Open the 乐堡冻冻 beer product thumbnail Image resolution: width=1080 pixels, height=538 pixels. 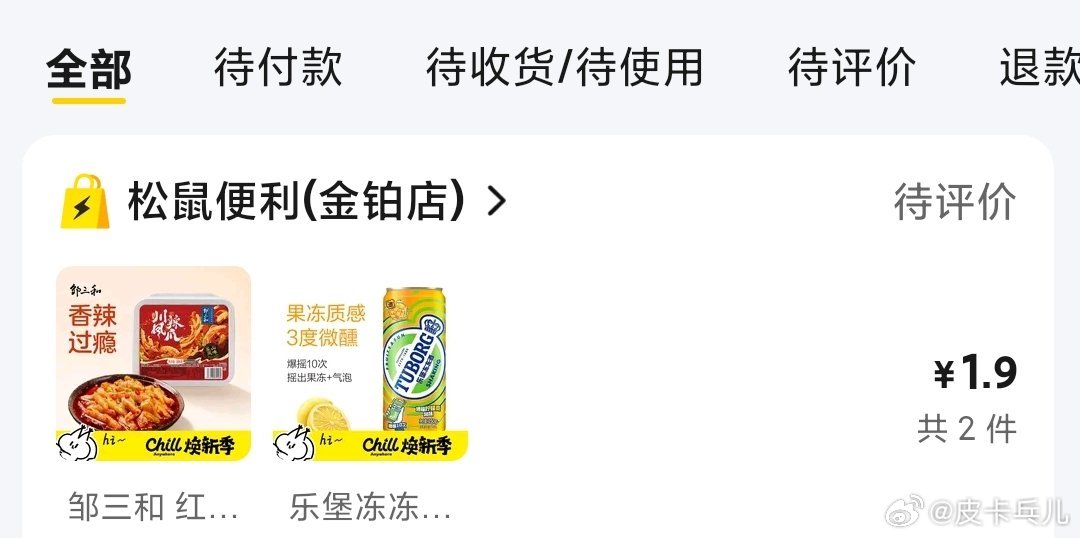point(370,364)
